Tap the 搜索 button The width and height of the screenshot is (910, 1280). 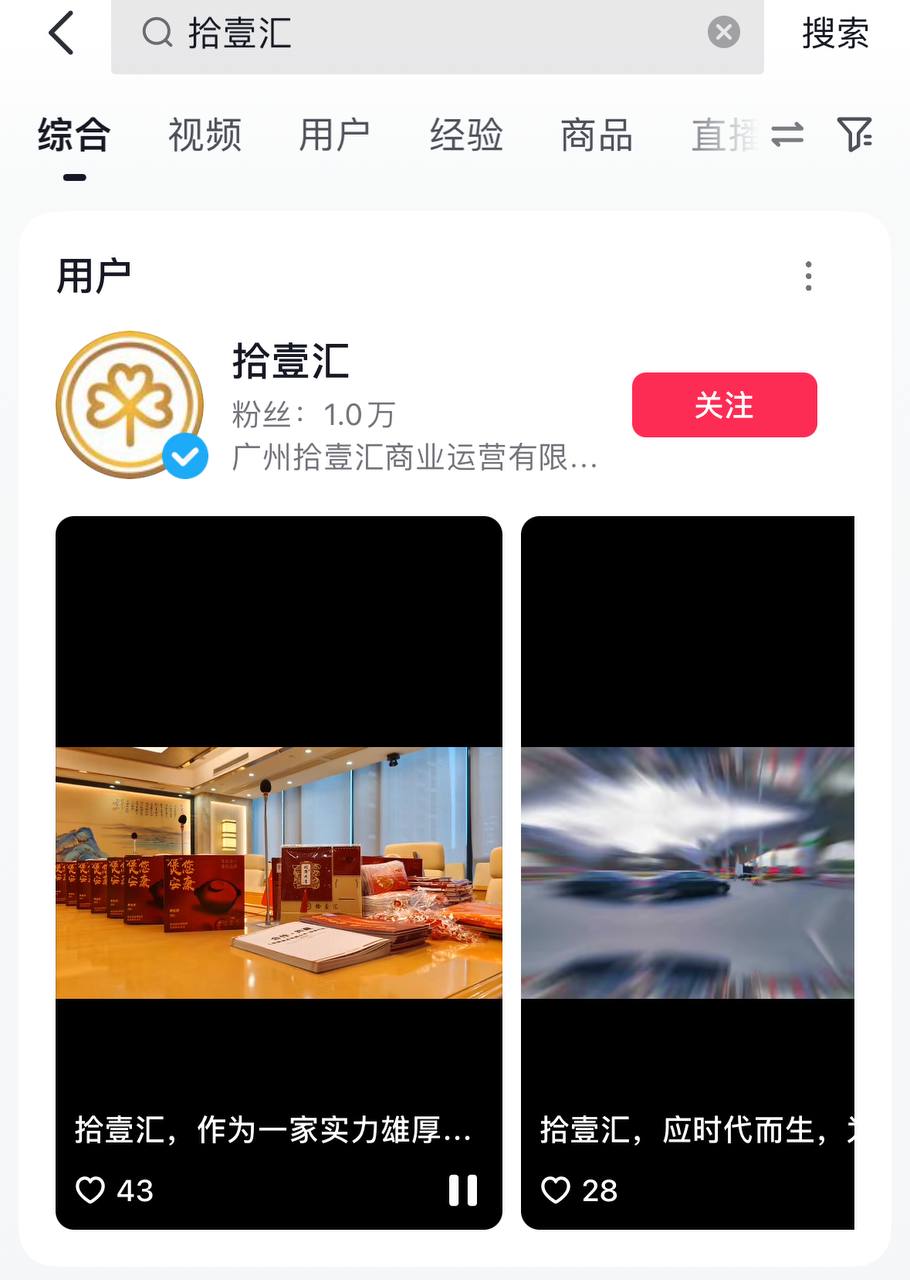[x=835, y=34]
